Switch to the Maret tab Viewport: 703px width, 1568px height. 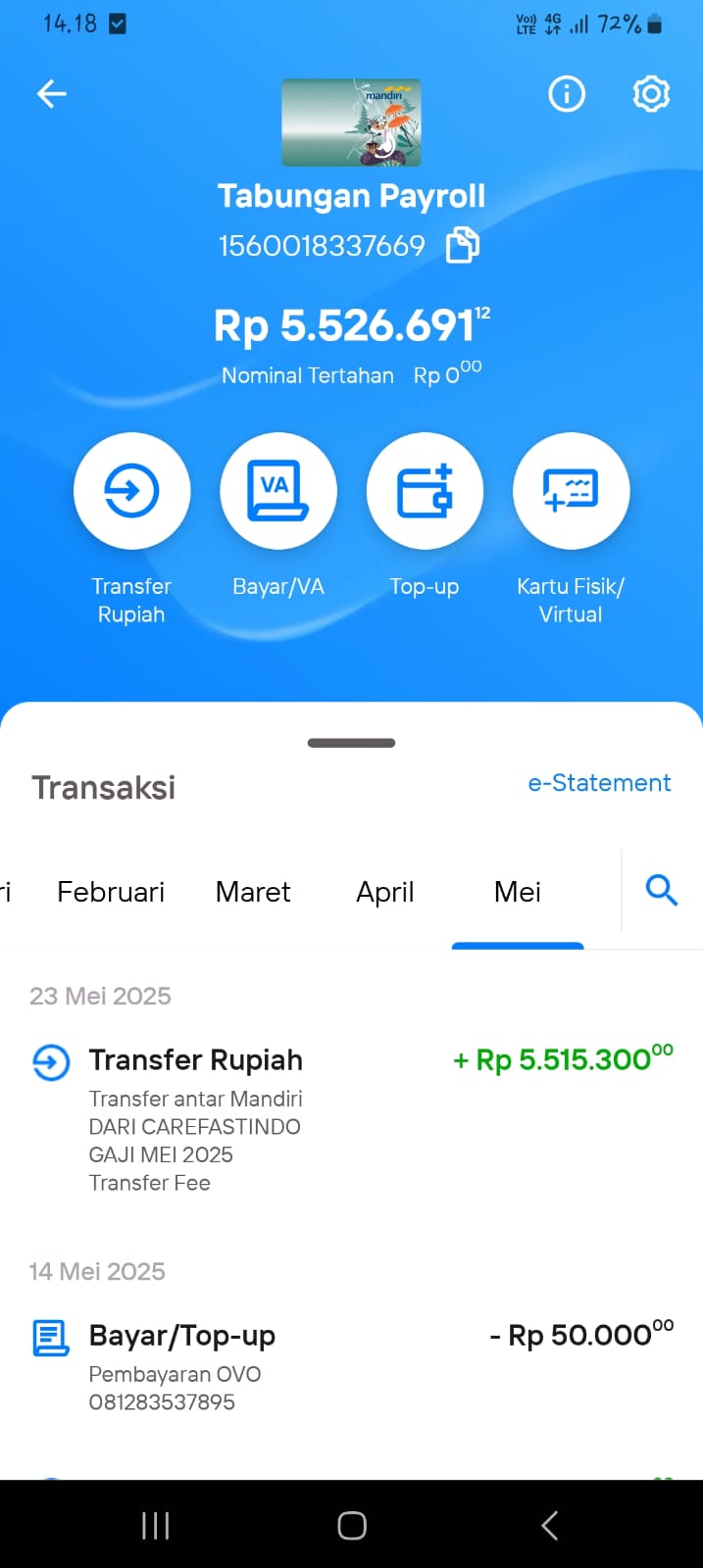point(253,892)
